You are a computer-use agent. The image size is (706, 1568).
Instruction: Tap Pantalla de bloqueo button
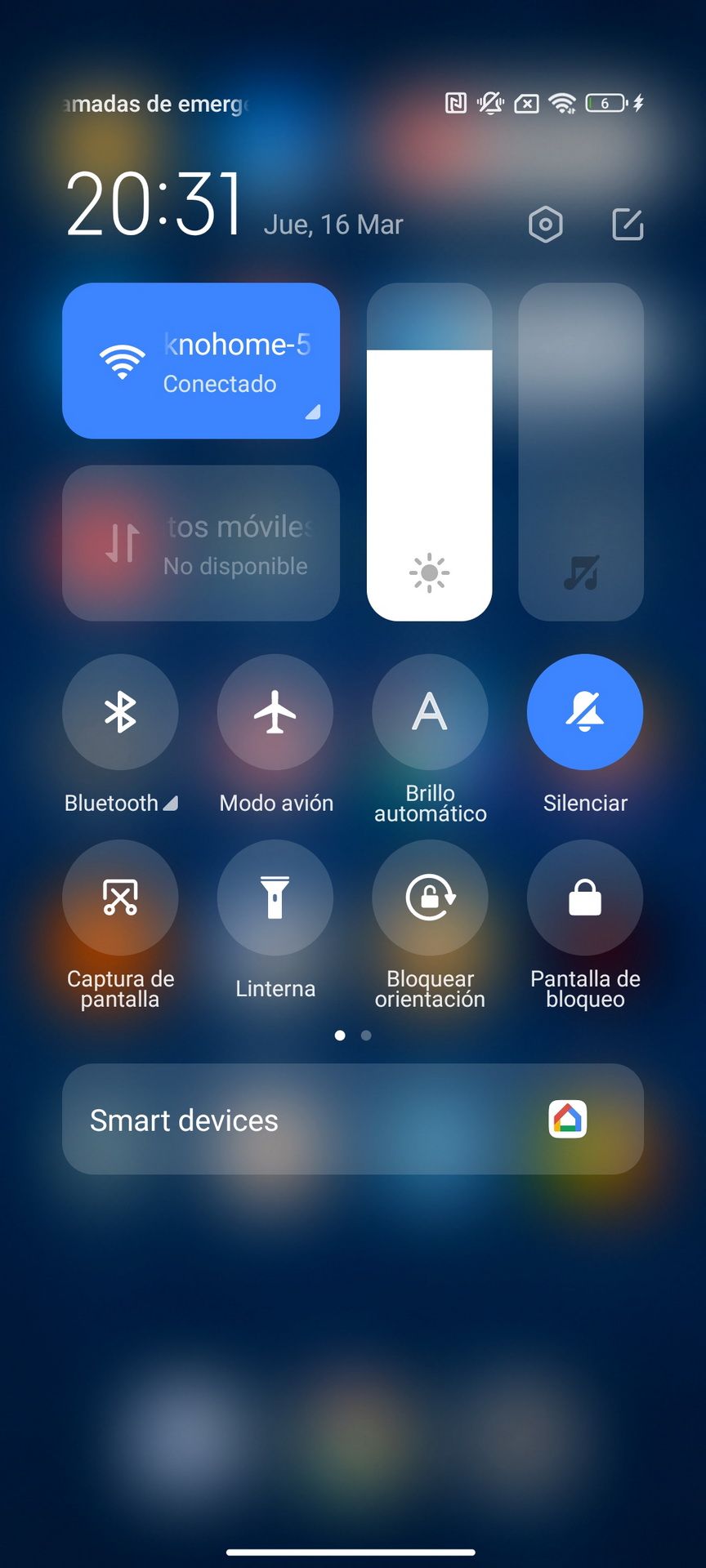pyautogui.click(x=585, y=898)
